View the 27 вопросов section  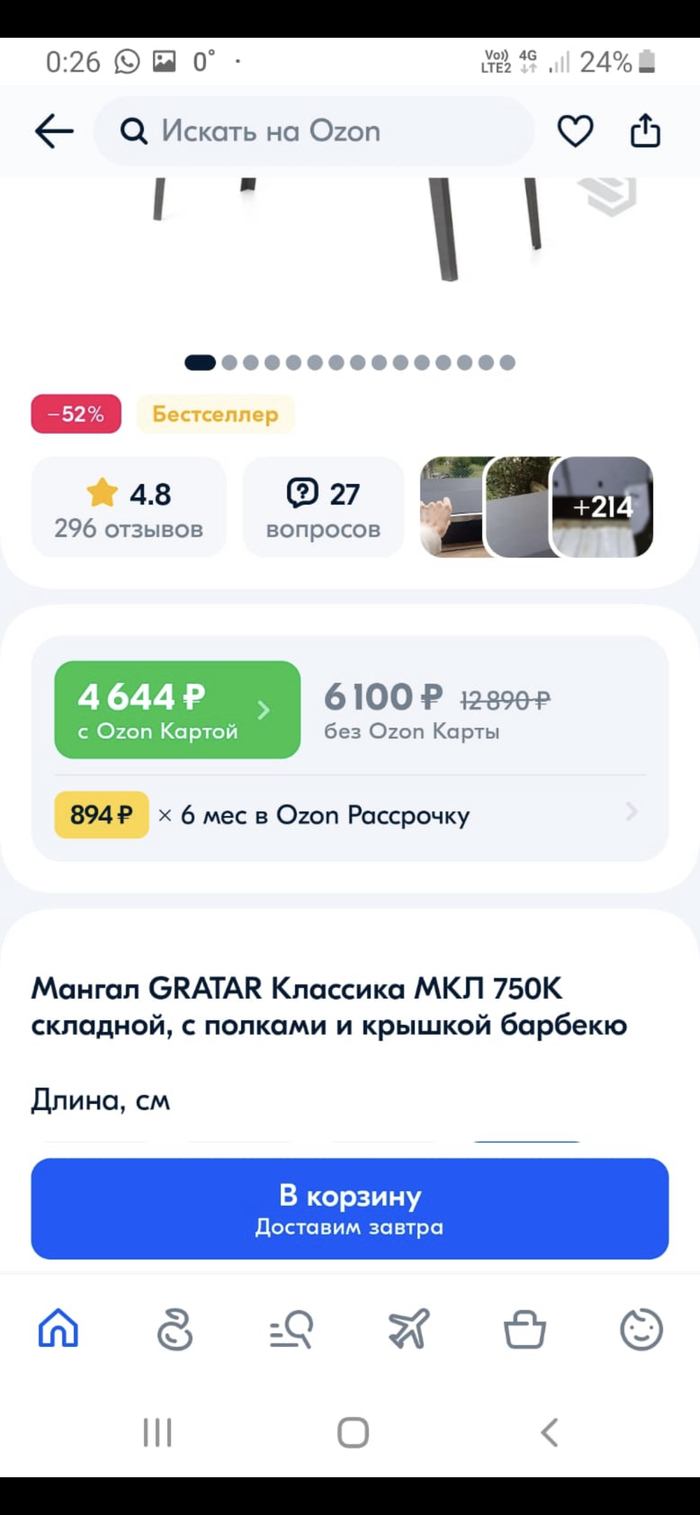coord(323,507)
